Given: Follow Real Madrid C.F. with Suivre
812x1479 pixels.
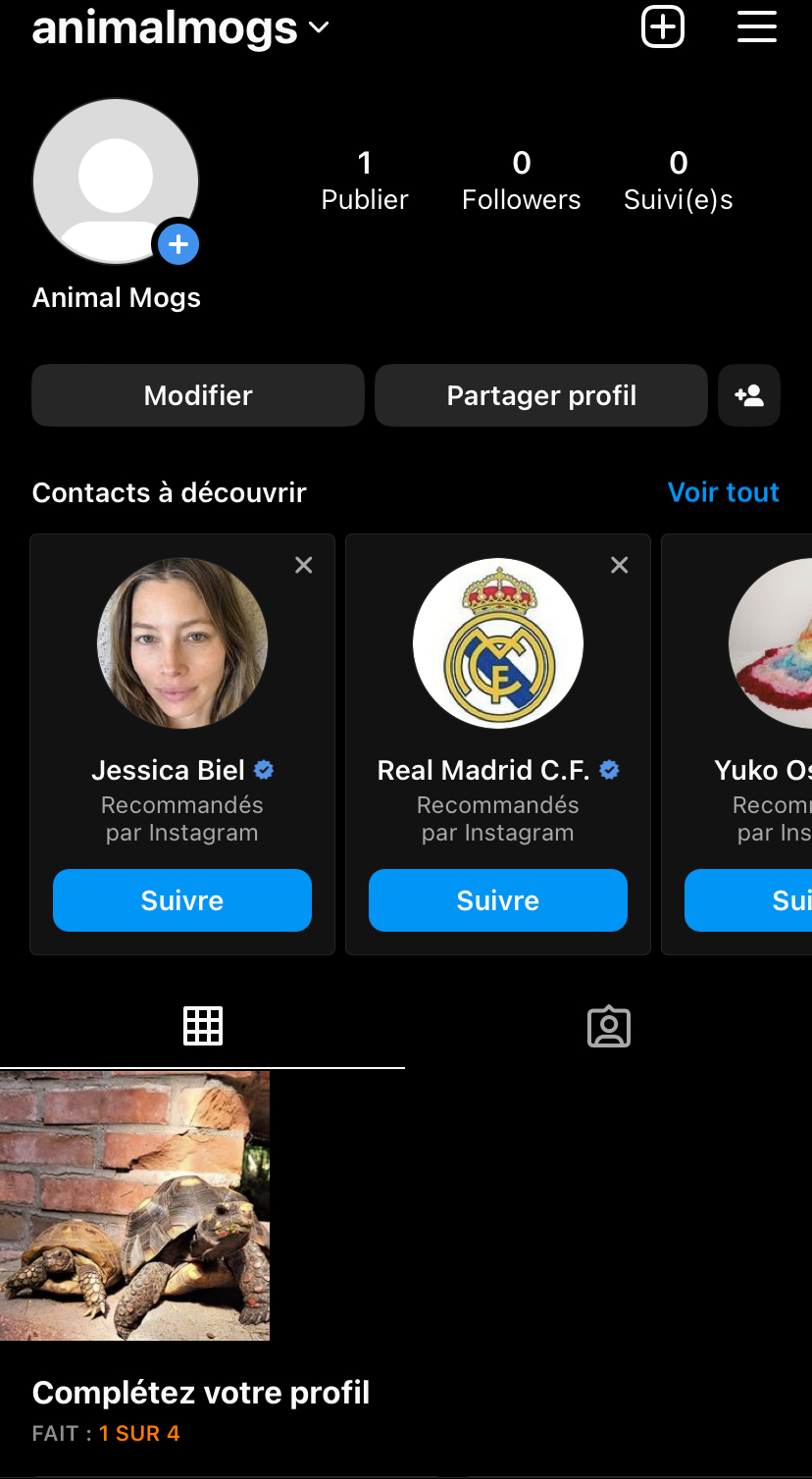Looking at the screenshot, I should [x=498, y=900].
